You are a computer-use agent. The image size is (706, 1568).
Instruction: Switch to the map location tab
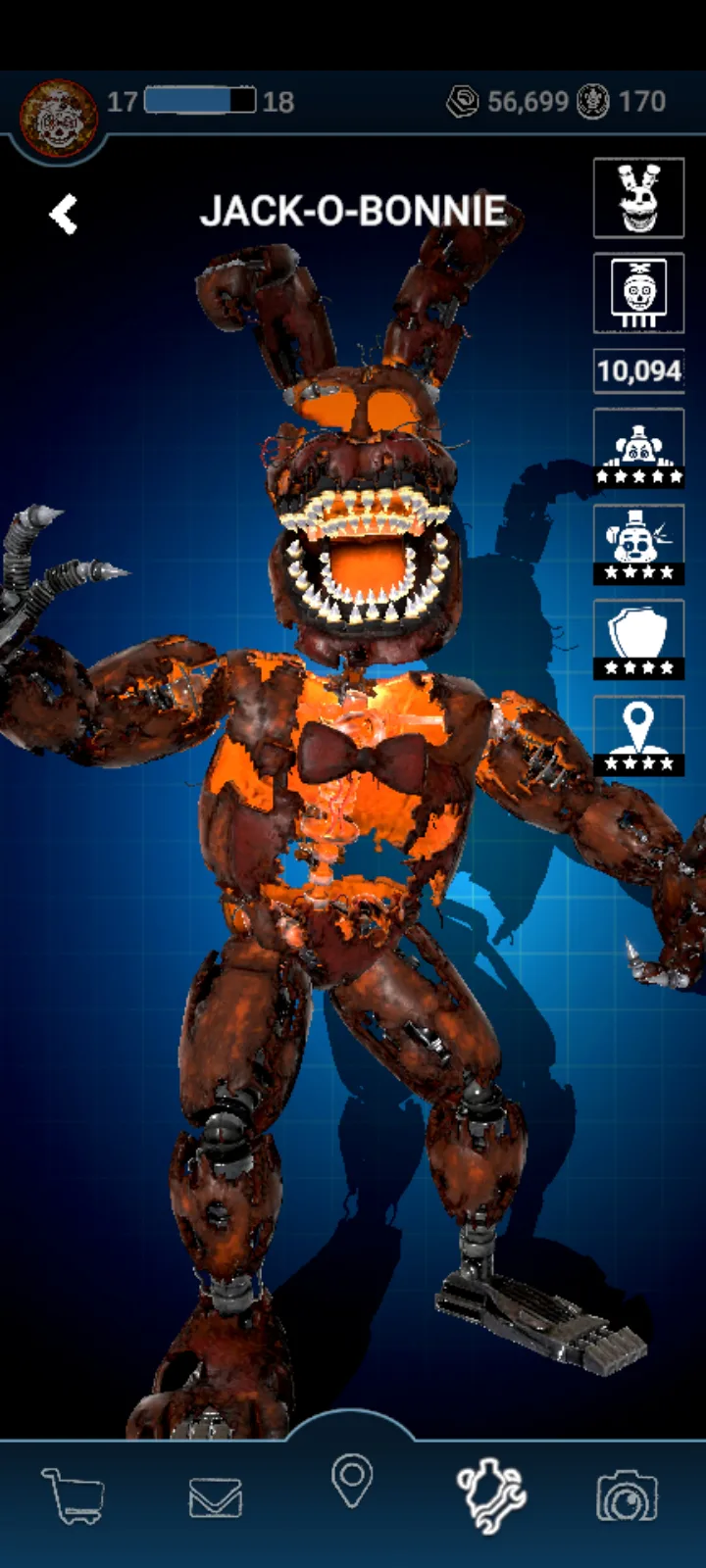tap(352, 1481)
